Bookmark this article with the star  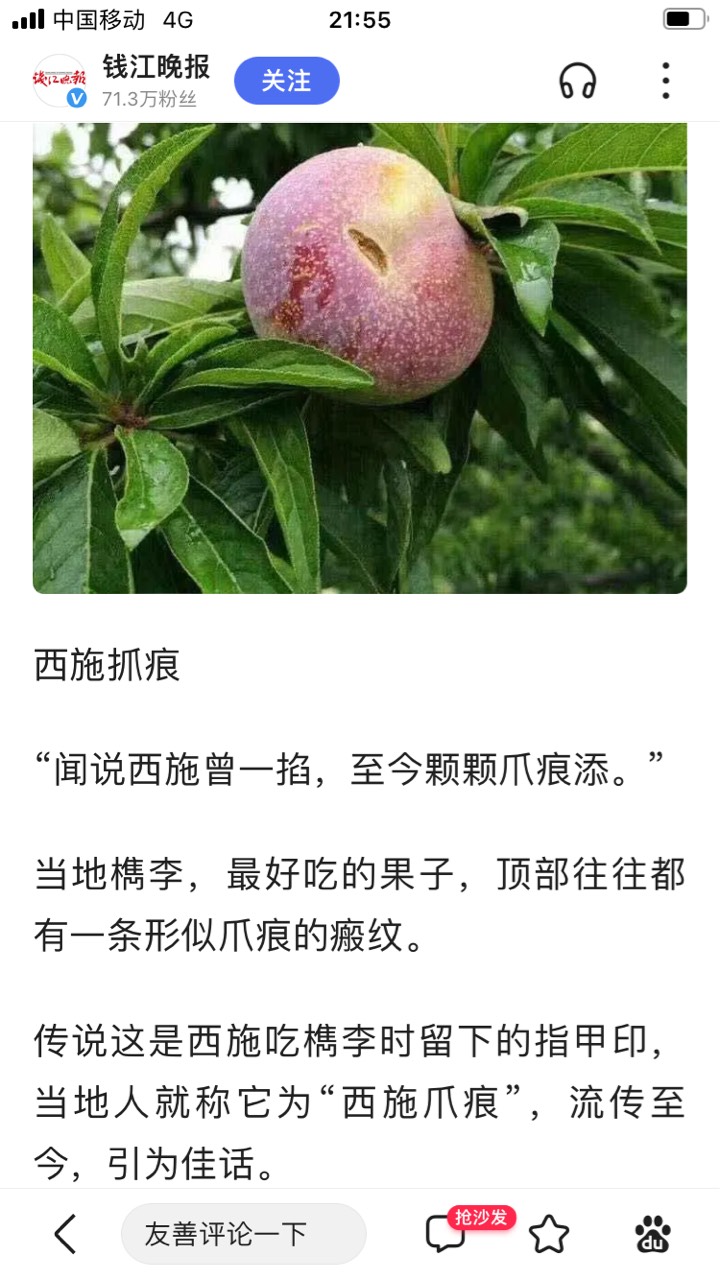pyautogui.click(x=549, y=1234)
